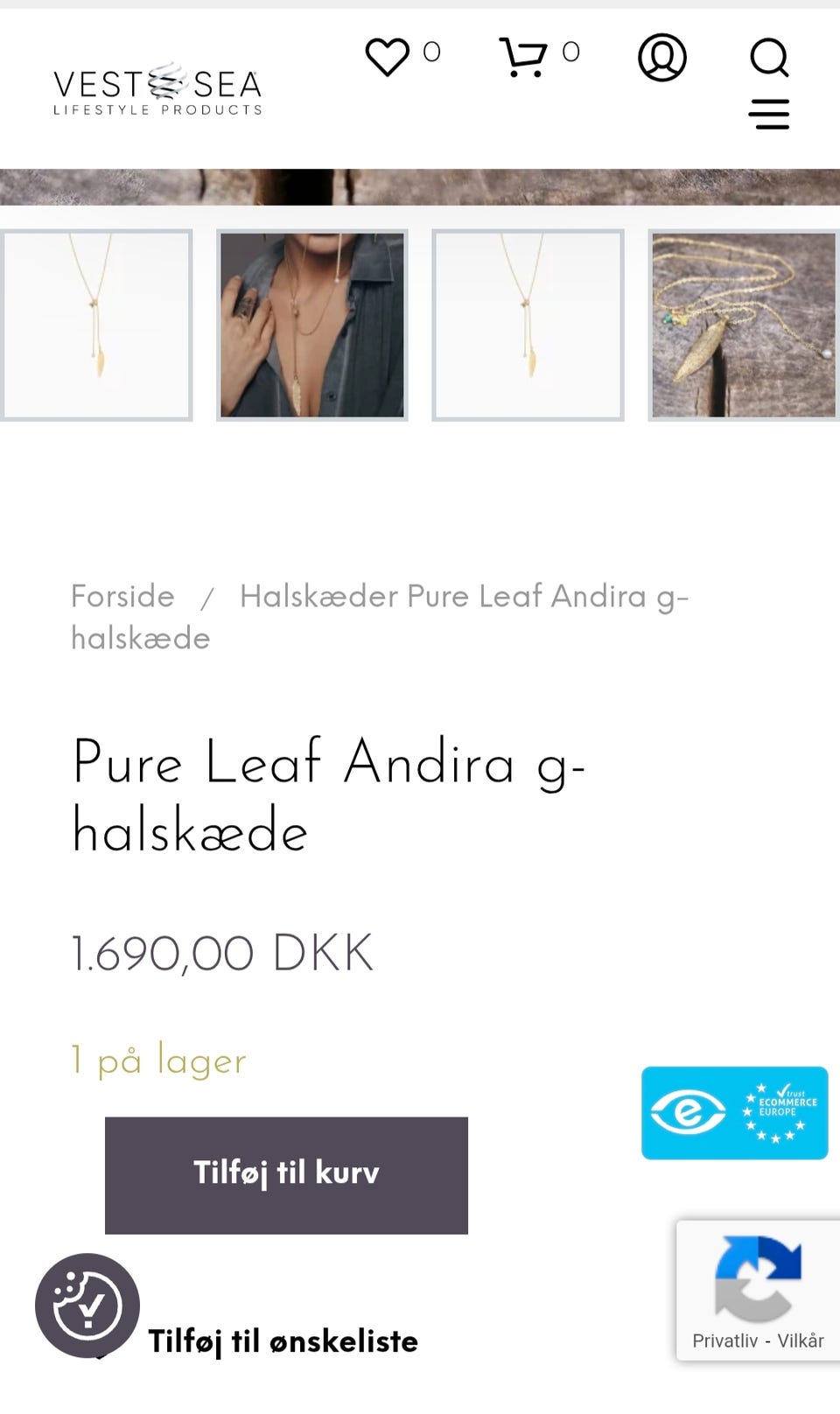Select the third necklace thumbnail

click(528, 325)
